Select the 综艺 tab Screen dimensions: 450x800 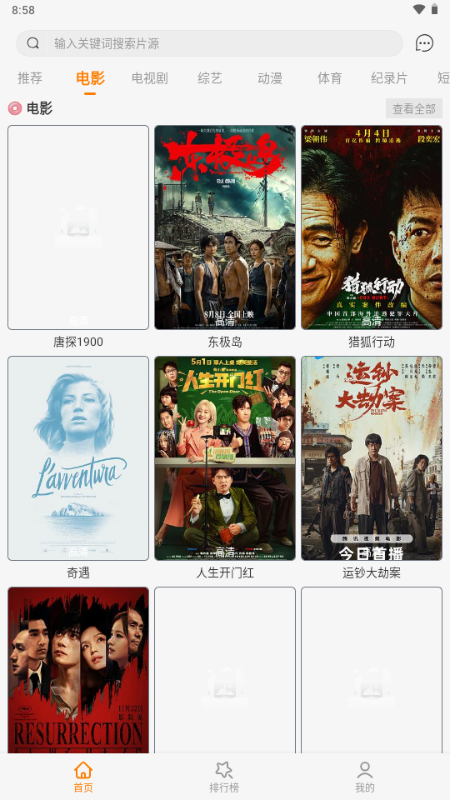point(210,78)
